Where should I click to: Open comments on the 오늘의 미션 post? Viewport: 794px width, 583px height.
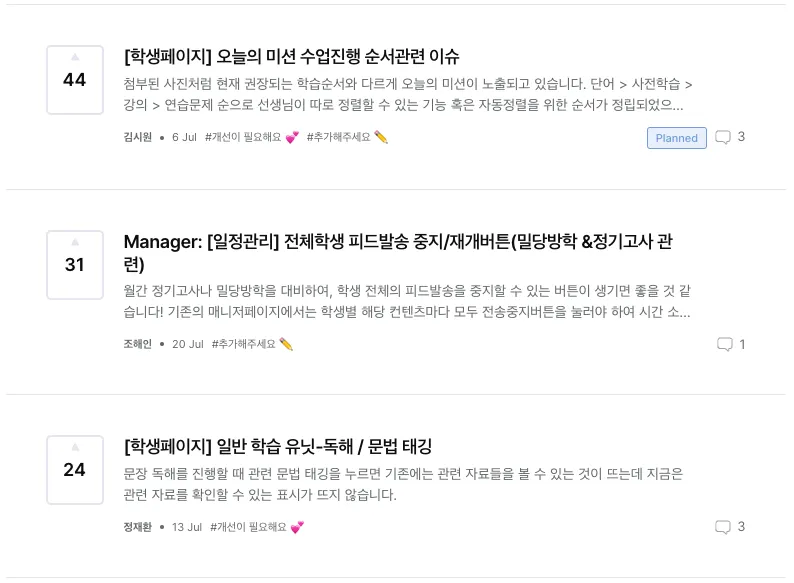(730, 137)
